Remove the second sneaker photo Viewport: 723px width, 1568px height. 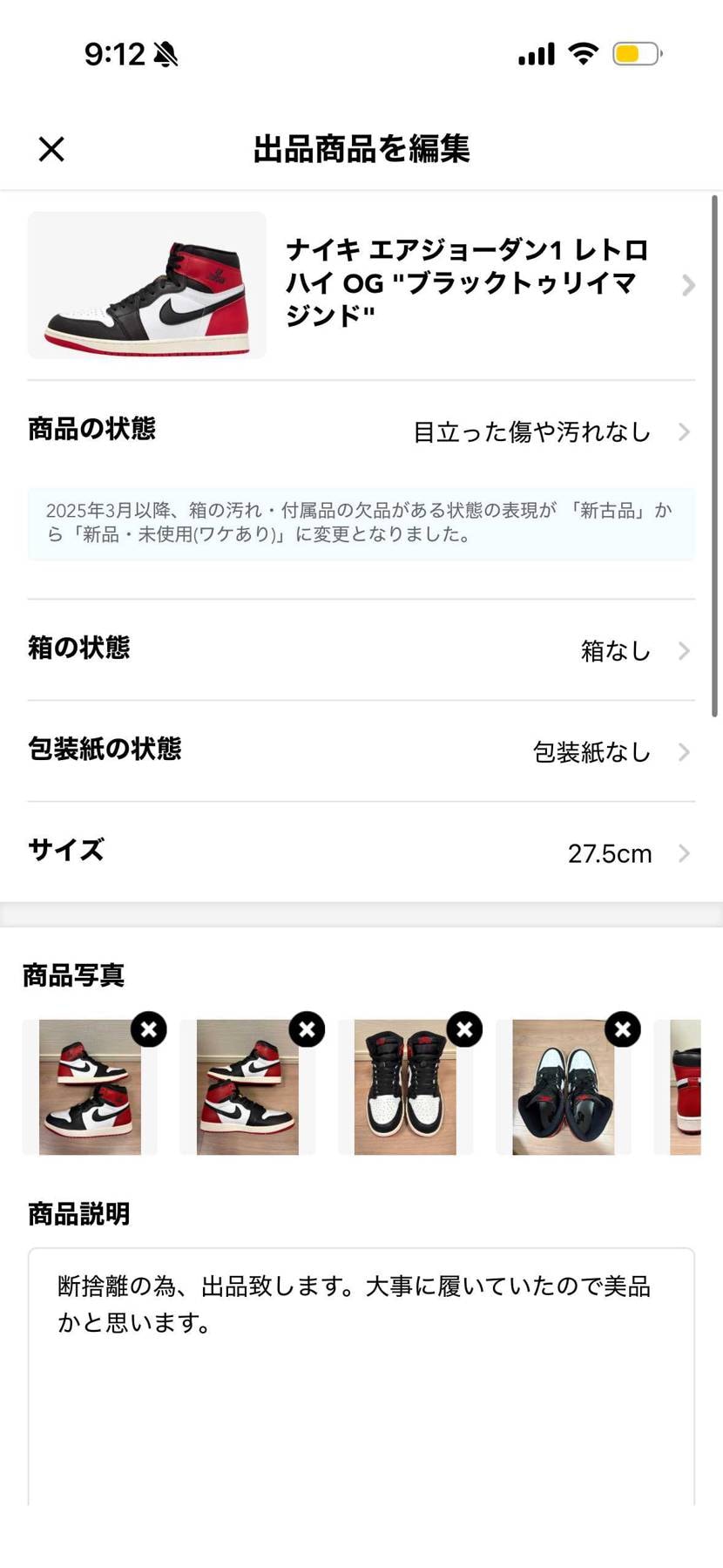point(306,1029)
